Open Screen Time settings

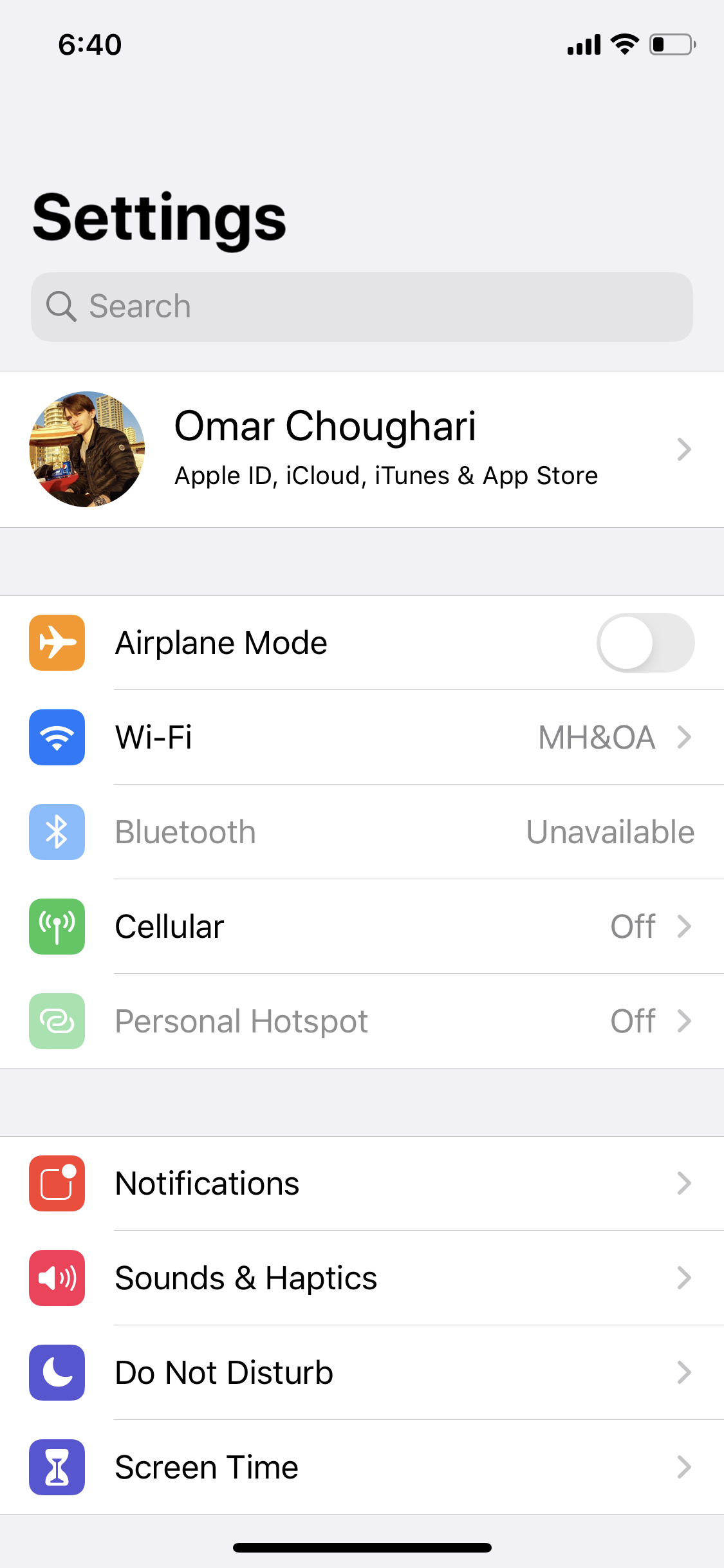point(362,1467)
